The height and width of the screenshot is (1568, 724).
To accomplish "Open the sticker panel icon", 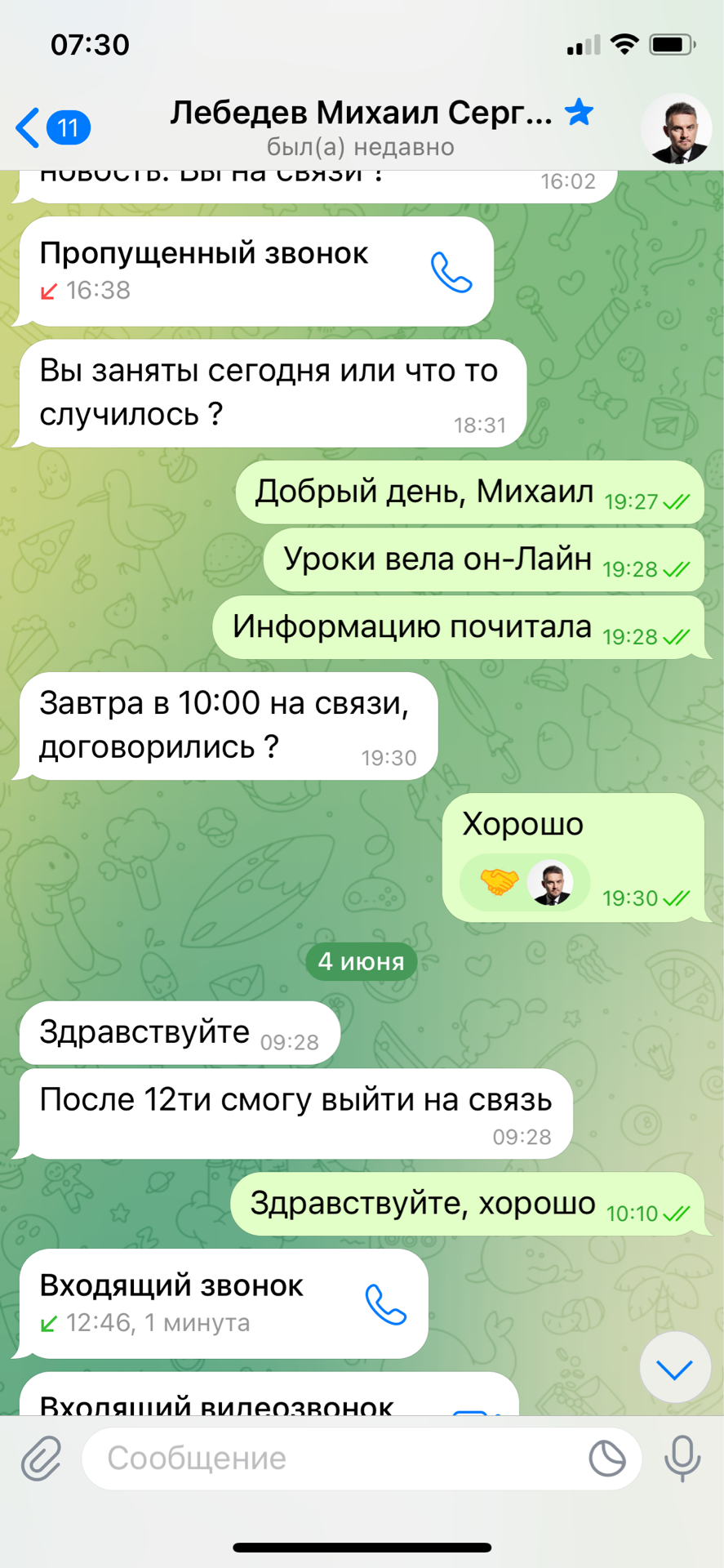I will pyautogui.click(x=607, y=1458).
